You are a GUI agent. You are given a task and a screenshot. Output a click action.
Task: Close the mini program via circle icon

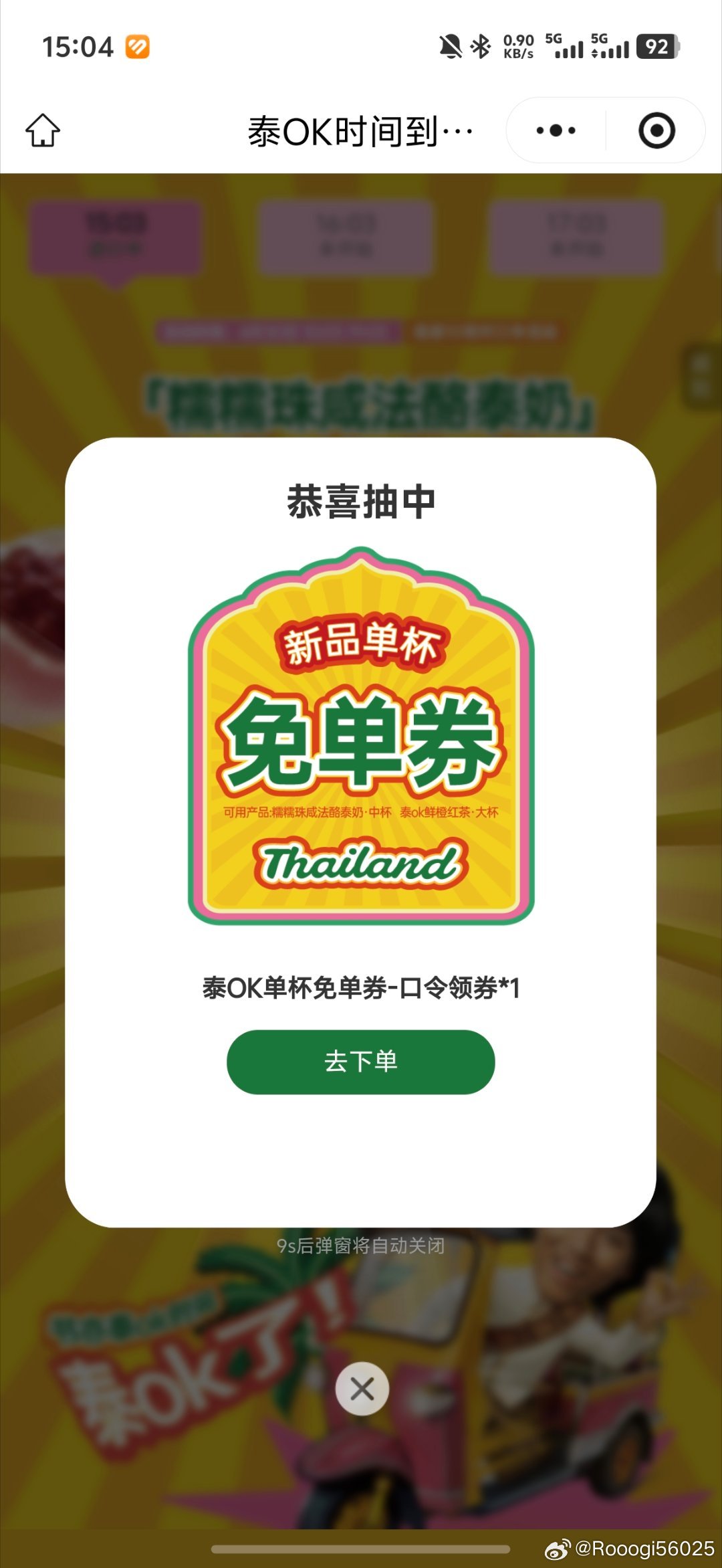656,130
